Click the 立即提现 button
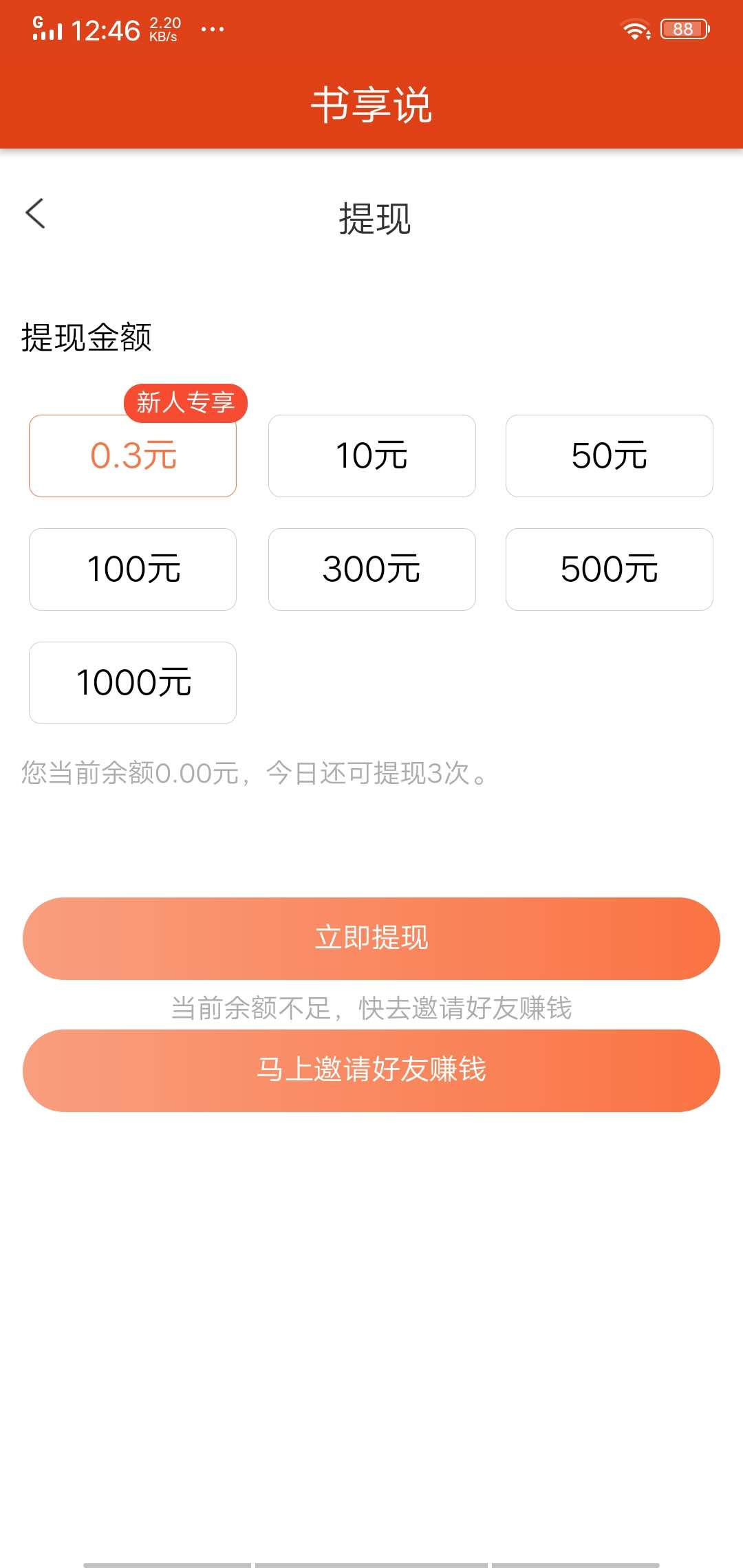Image resolution: width=743 pixels, height=1568 pixels. pyautogui.click(x=371, y=937)
